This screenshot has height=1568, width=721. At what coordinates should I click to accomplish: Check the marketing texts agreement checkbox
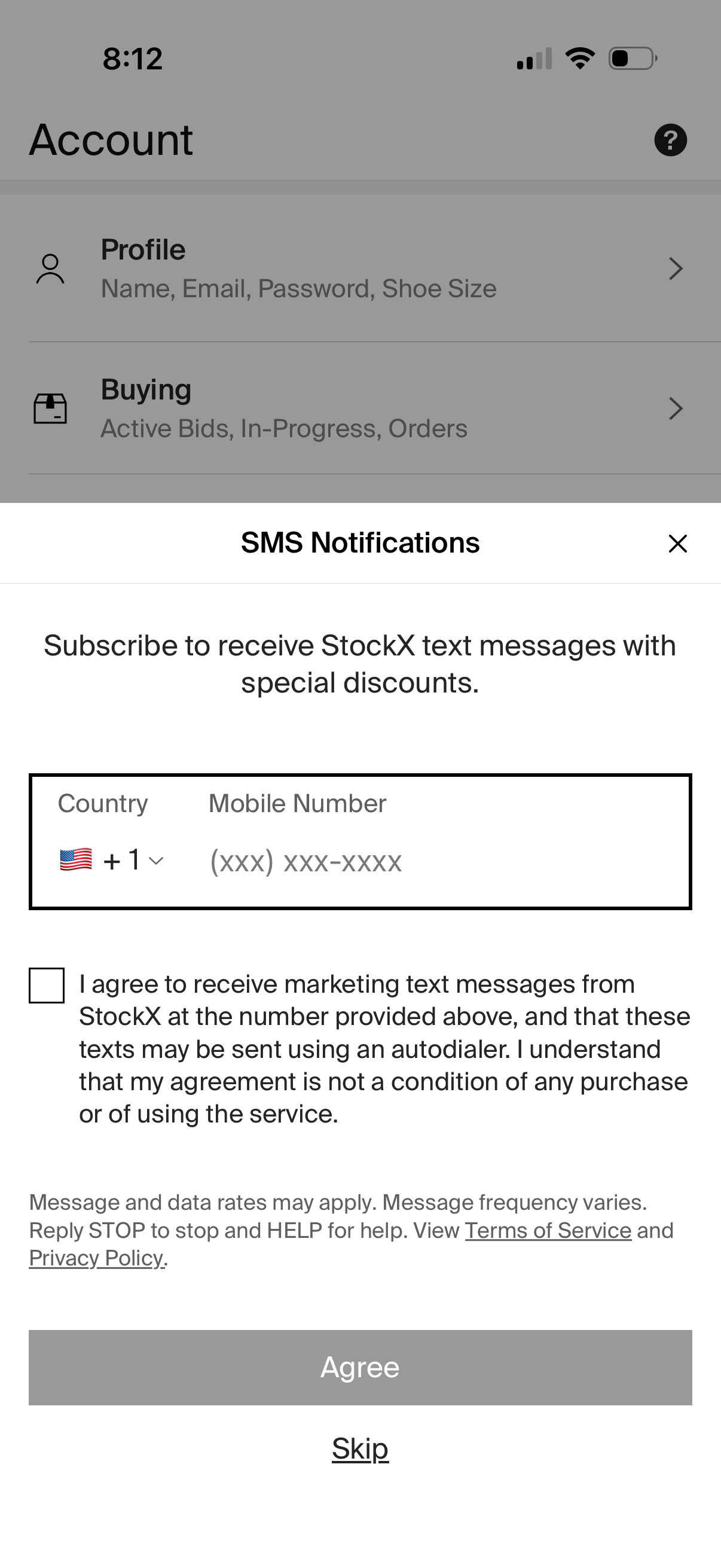[45, 986]
